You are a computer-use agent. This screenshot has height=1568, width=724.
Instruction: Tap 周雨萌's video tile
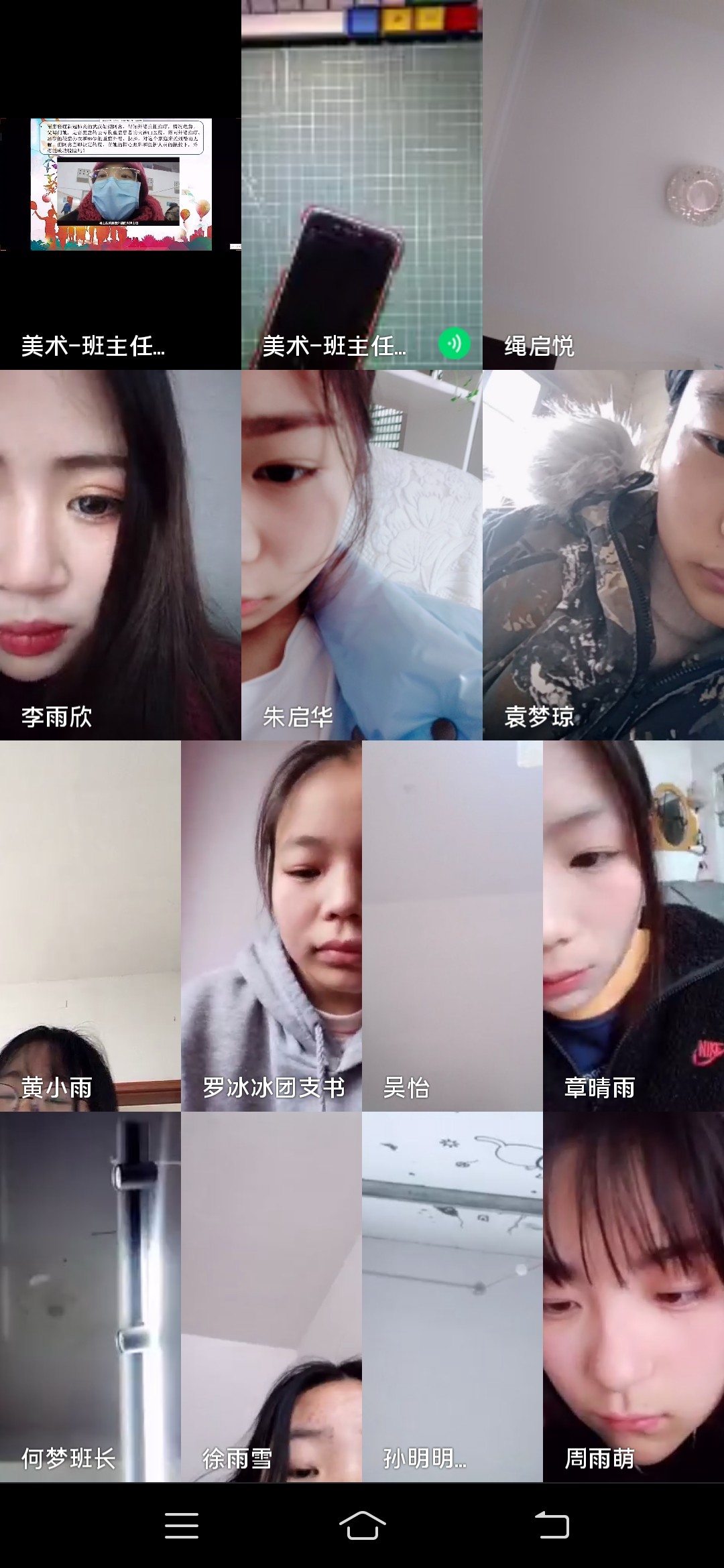(x=633, y=1297)
